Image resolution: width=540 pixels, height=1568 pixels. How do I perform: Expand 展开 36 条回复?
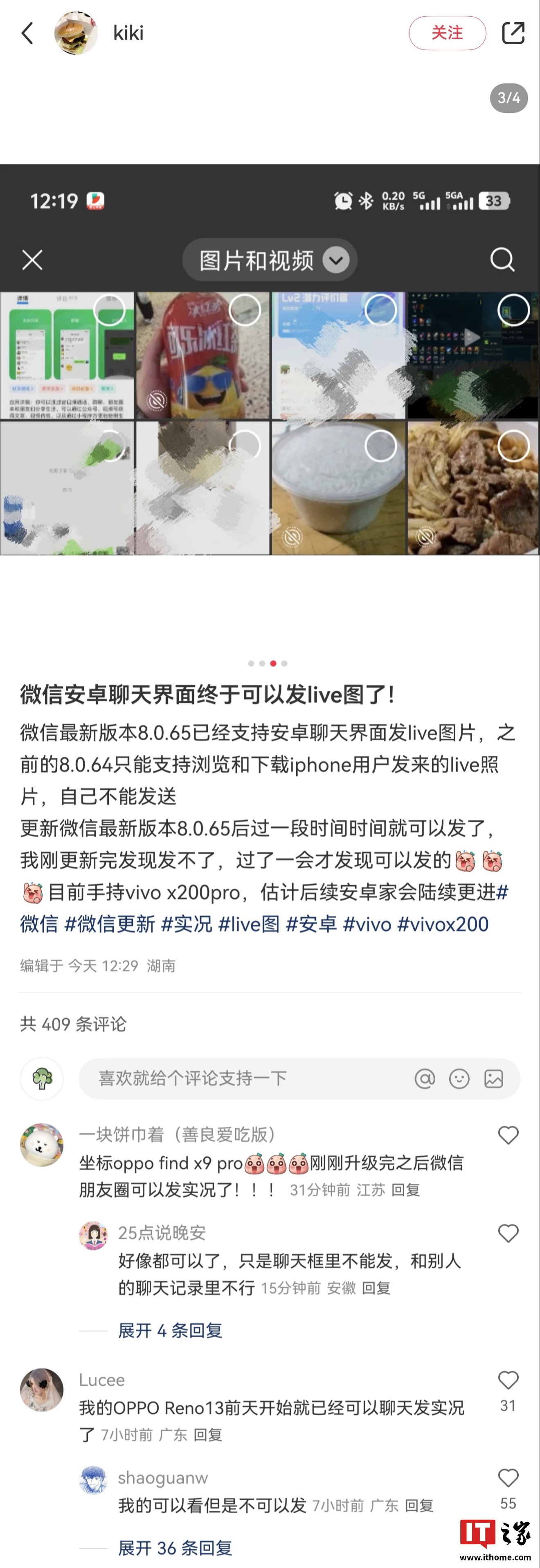click(x=175, y=1548)
